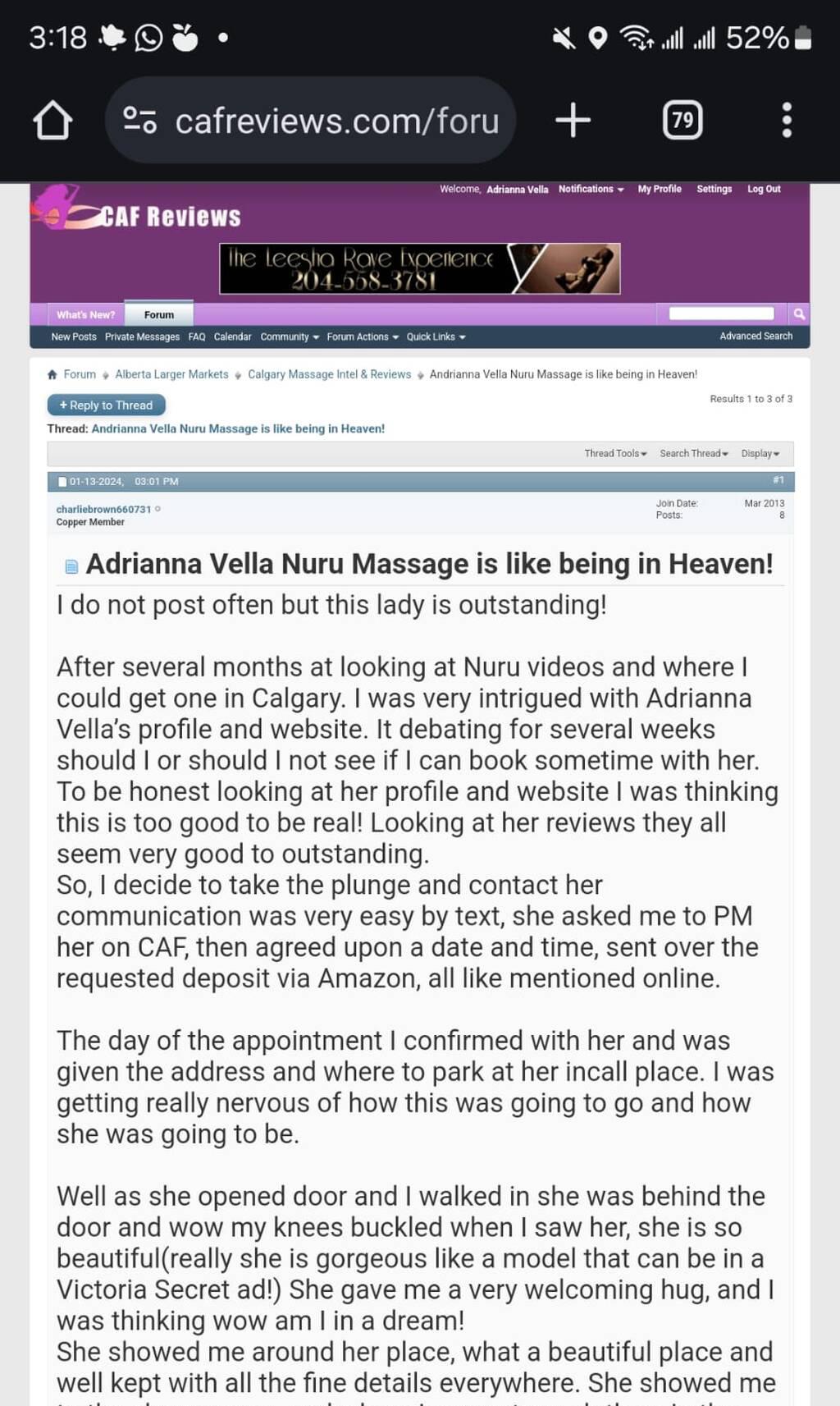Open a new browser tab
Viewport: 840px width, 1406px height.
pyautogui.click(x=573, y=120)
